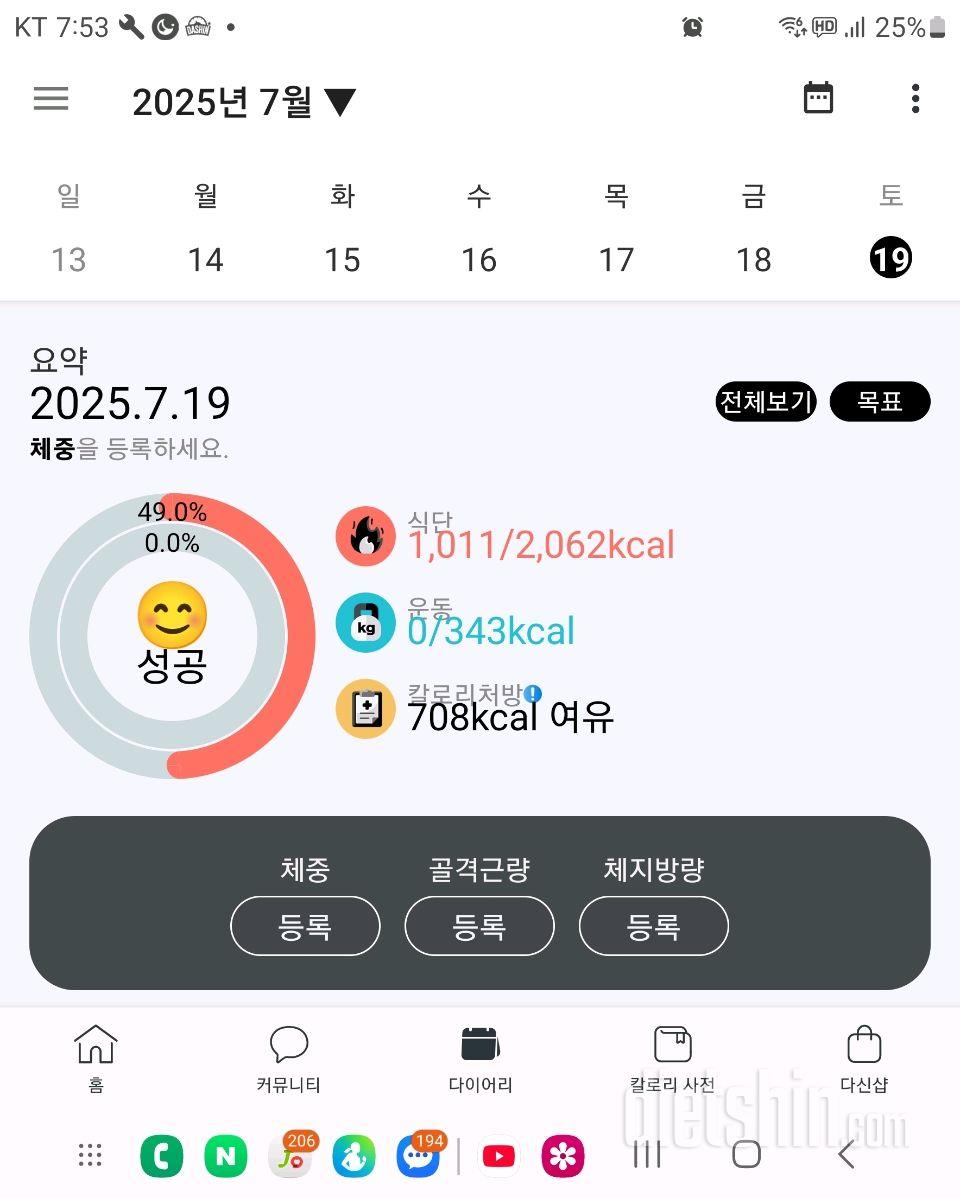The width and height of the screenshot is (960, 1198).
Task: Register 골격근량 with its 등록 button
Action: [x=479, y=926]
